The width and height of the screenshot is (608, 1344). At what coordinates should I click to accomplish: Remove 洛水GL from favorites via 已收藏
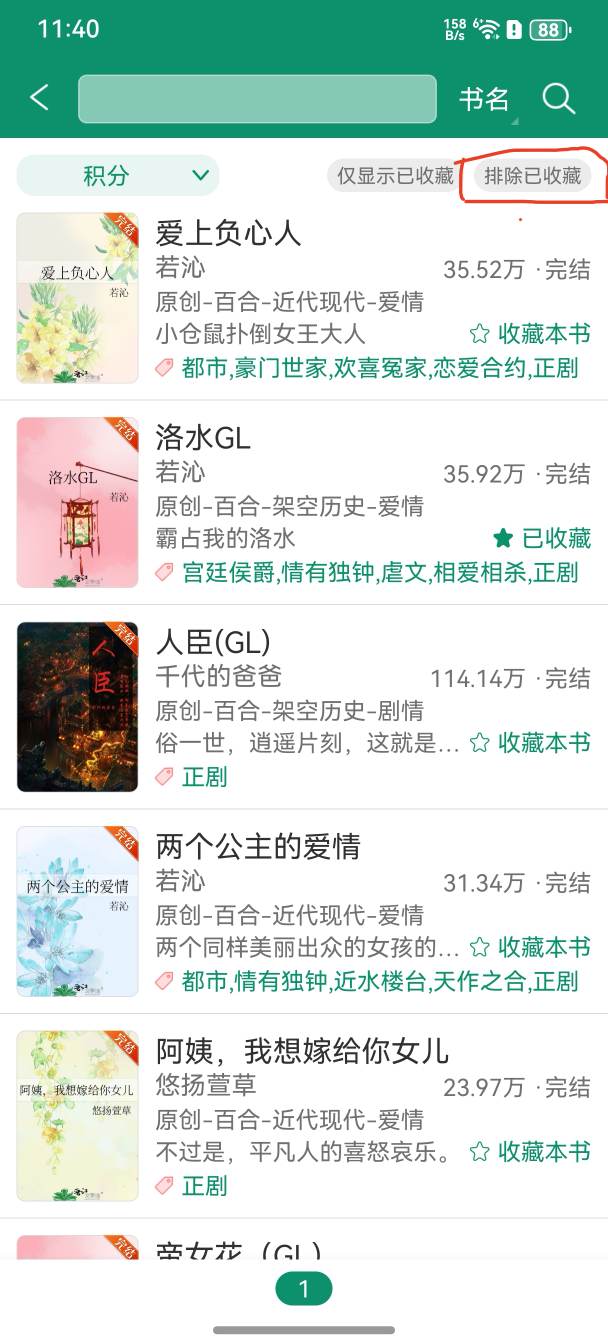[542, 539]
